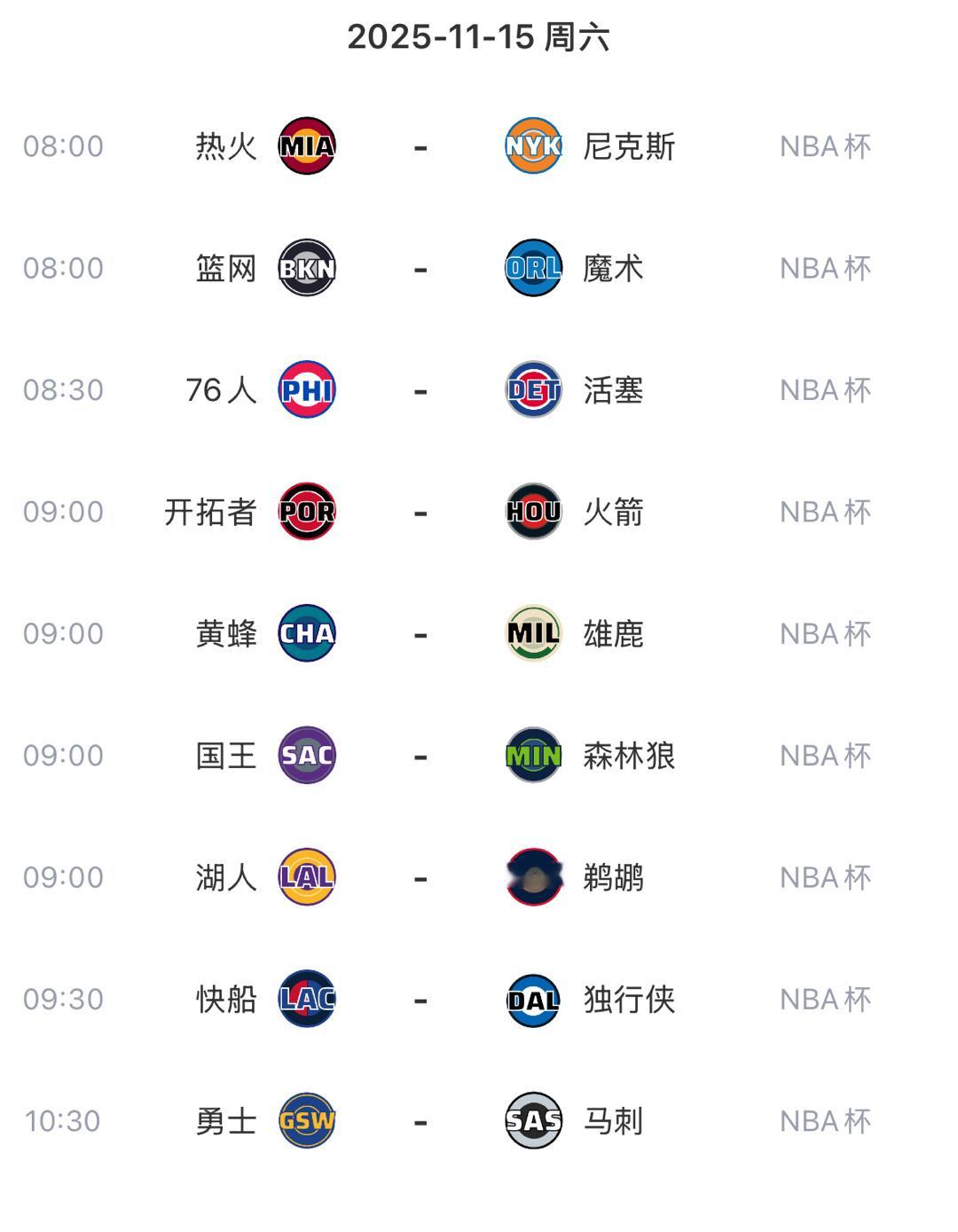Click the Brooklyn Nets BKN logo
This screenshot has height=1232, width=958.
[x=306, y=268]
